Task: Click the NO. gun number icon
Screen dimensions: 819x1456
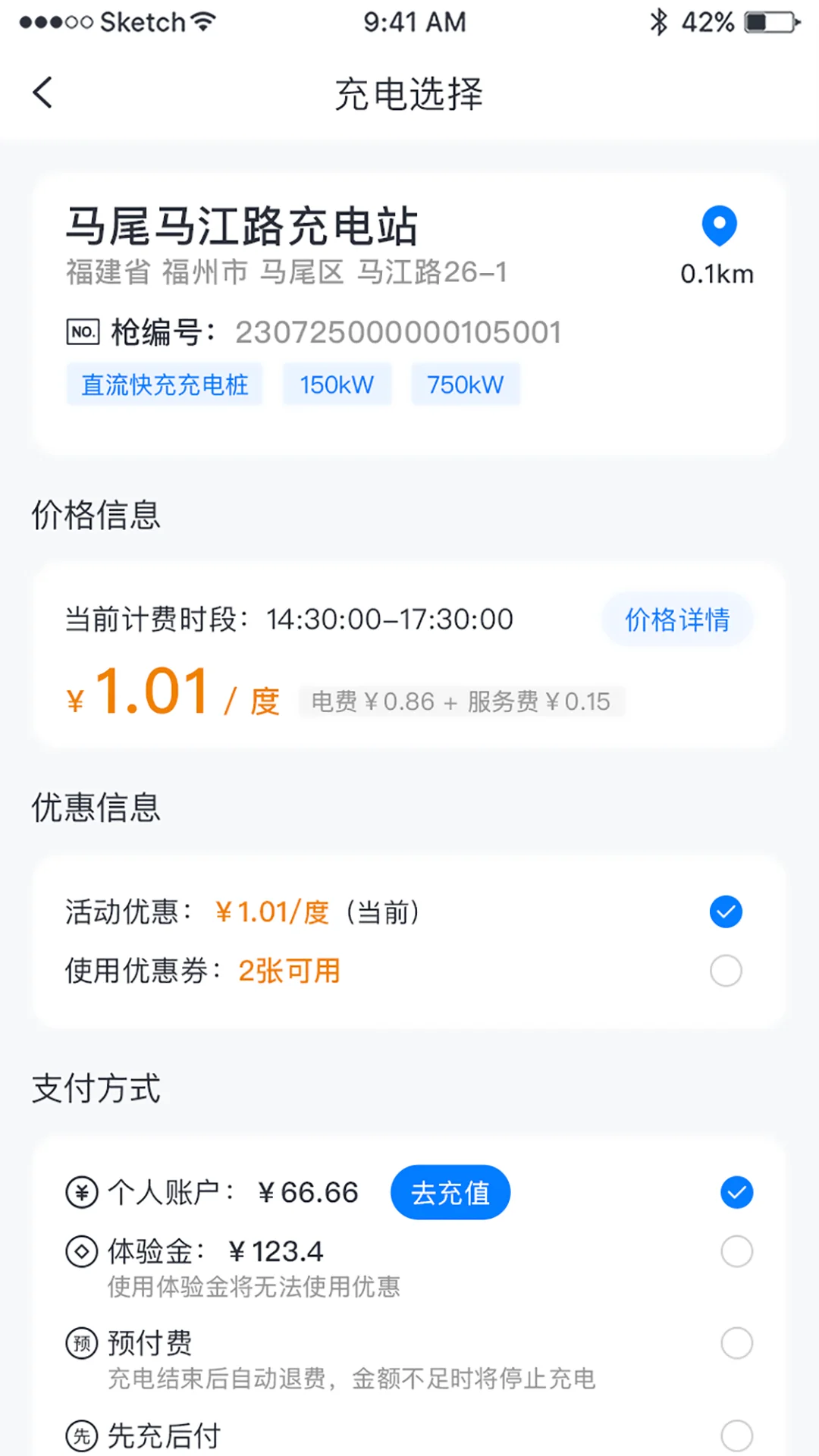Action: (82, 331)
